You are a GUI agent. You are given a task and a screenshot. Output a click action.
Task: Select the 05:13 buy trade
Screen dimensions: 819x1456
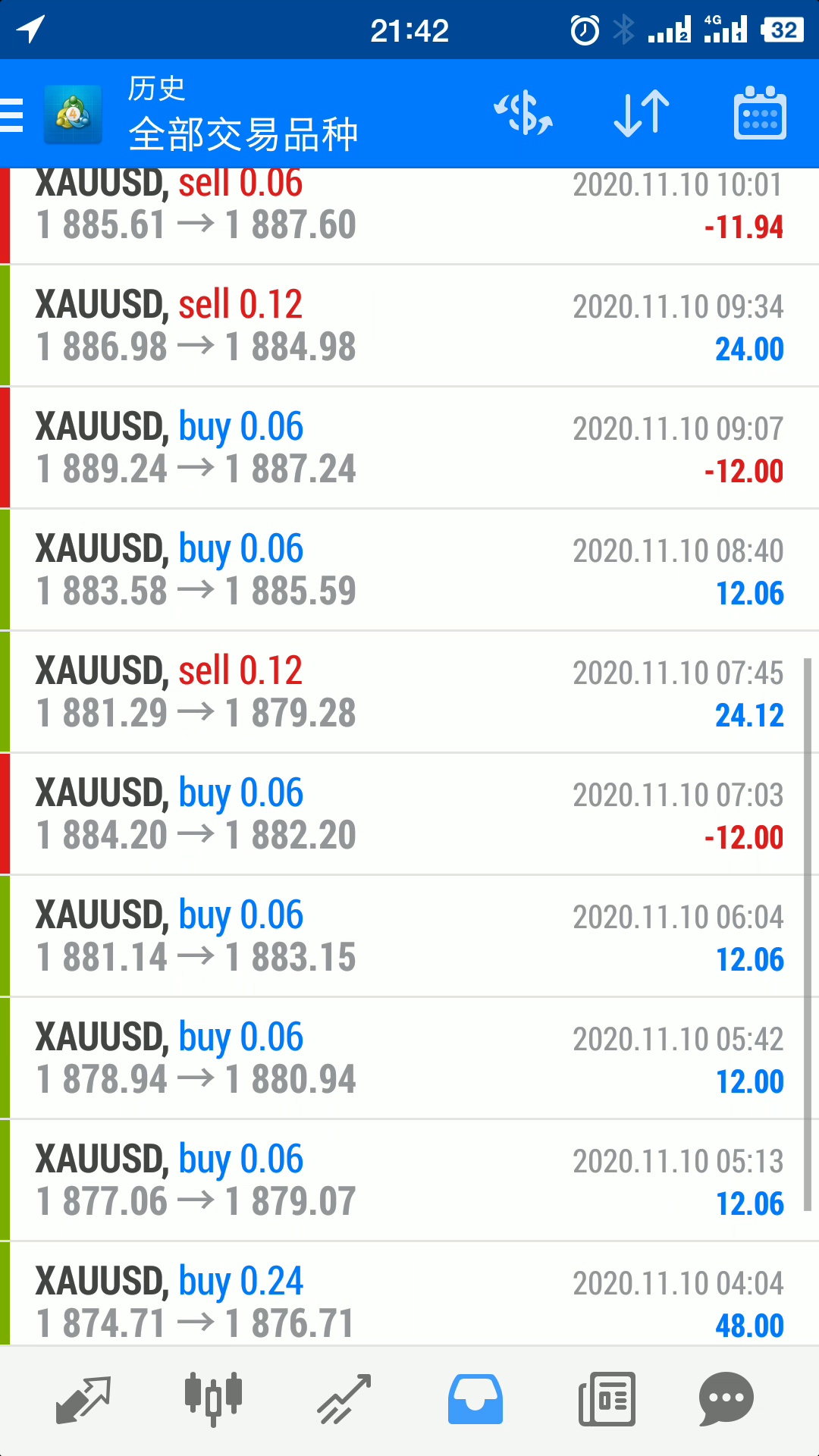coord(409,1181)
